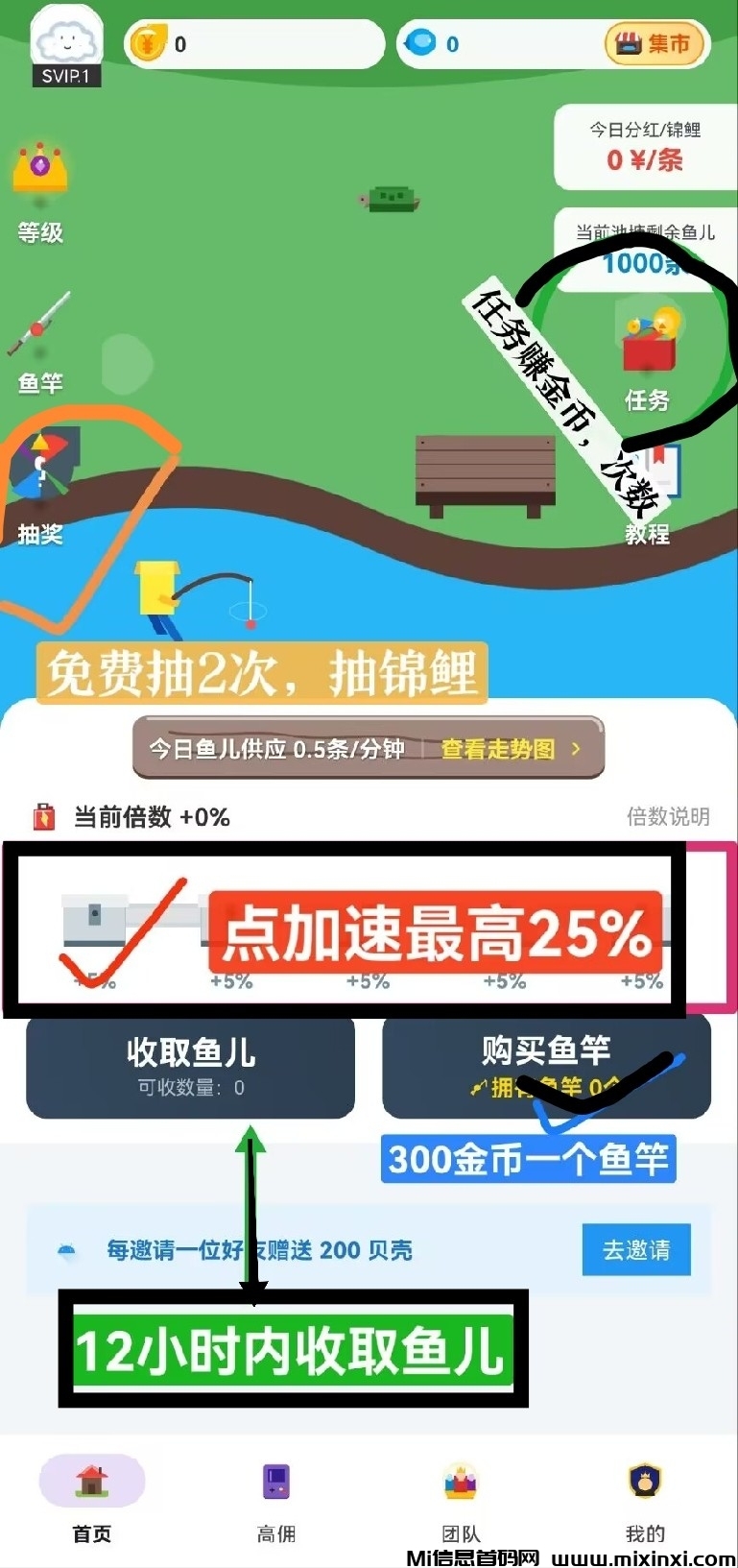
Task: Switch to the 团队 team tab
Action: [461, 1498]
